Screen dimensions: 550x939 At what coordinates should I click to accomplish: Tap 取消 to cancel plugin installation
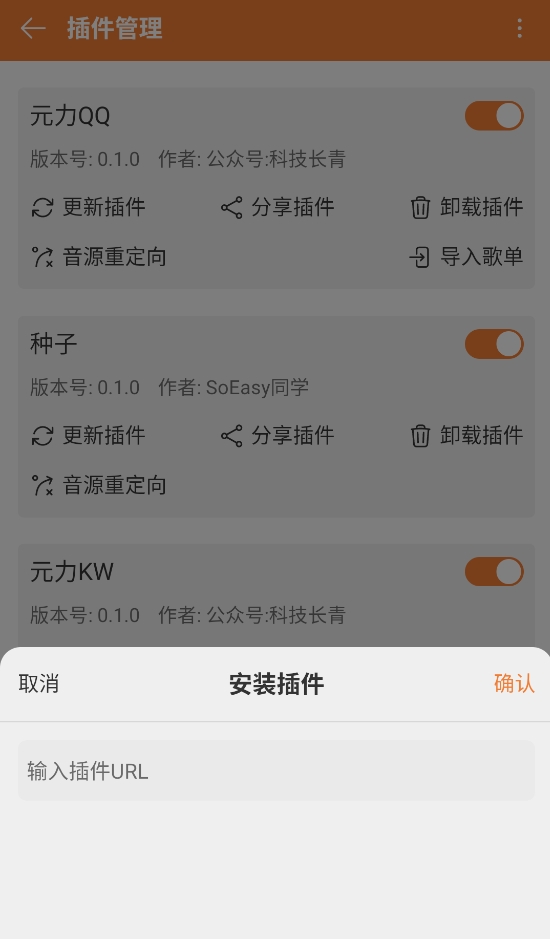(x=38, y=683)
